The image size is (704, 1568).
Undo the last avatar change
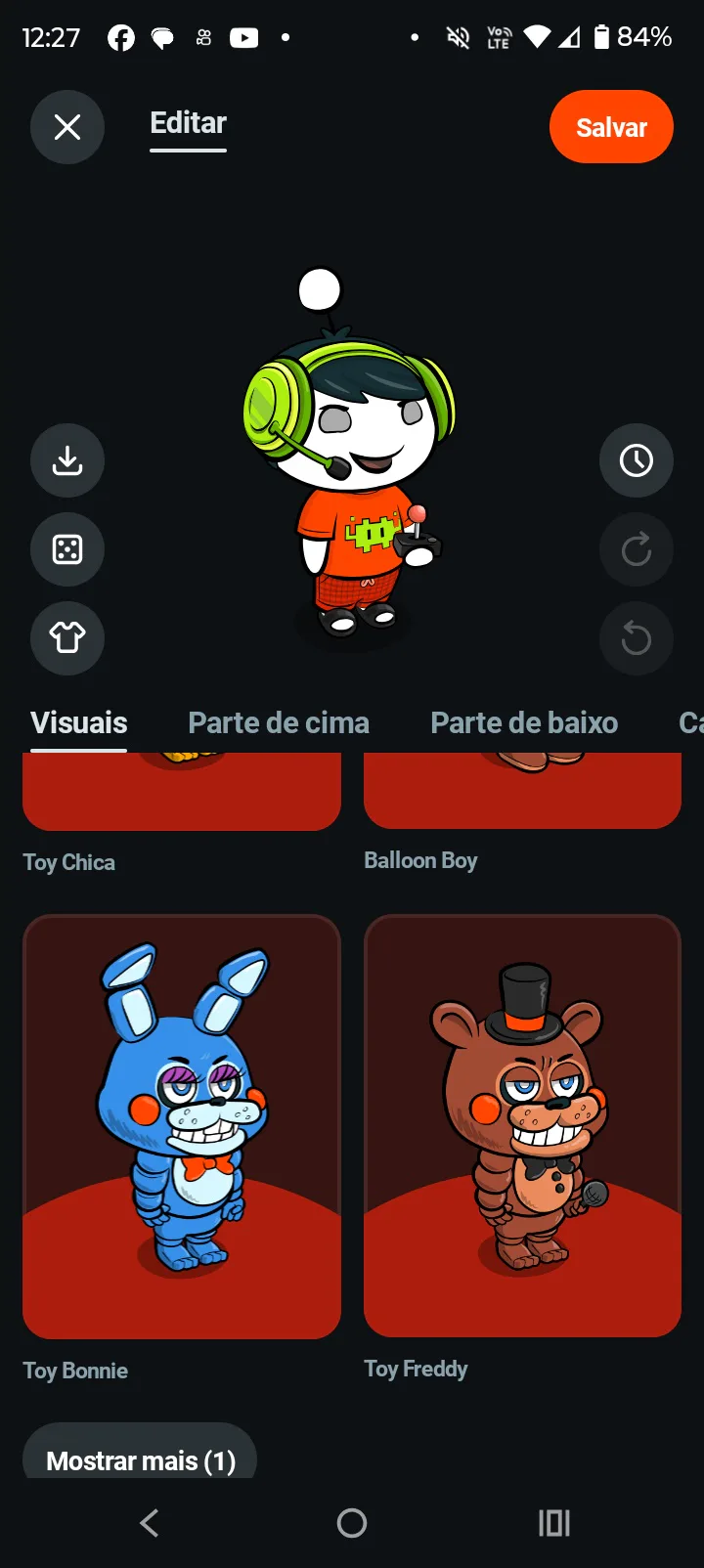tap(637, 639)
